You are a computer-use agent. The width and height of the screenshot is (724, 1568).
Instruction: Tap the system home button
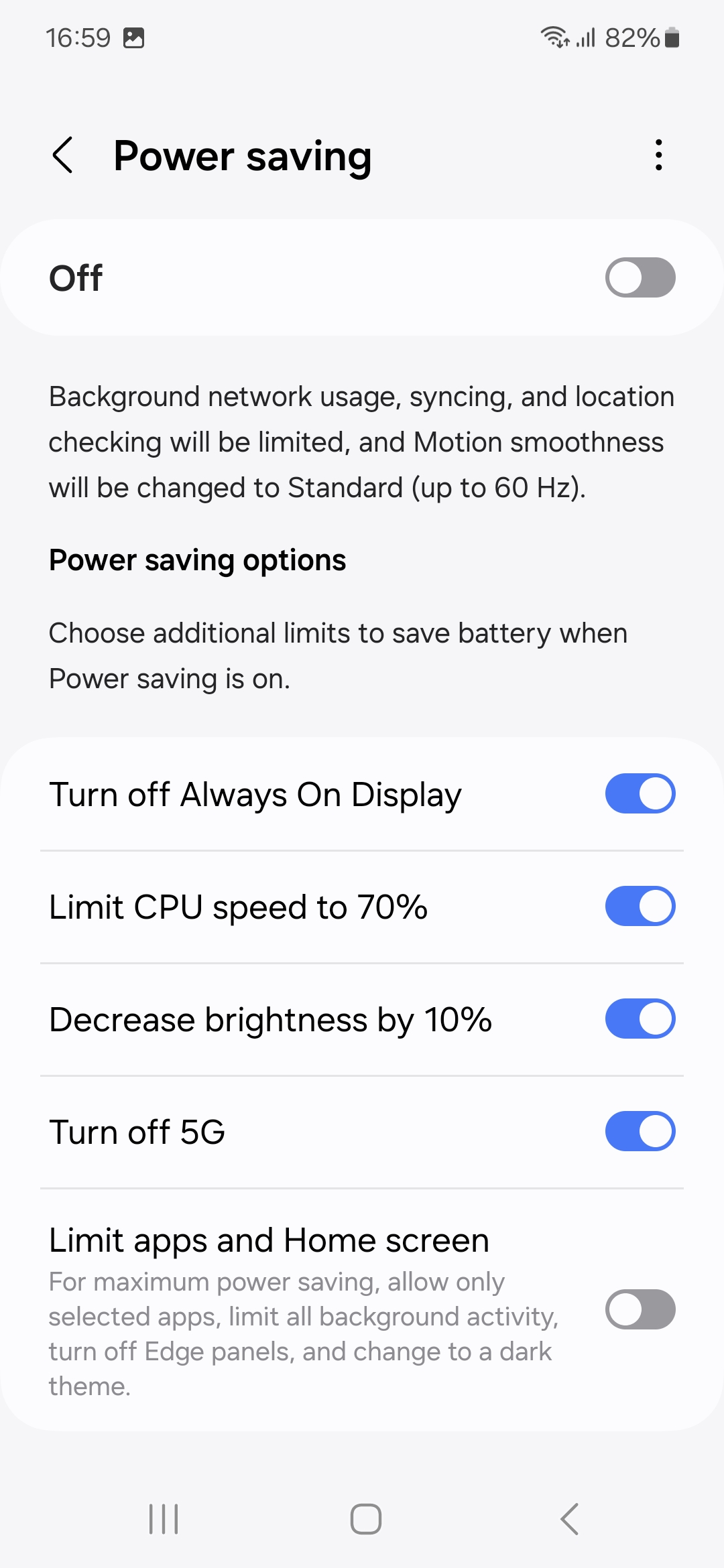pyautogui.click(x=365, y=1519)
